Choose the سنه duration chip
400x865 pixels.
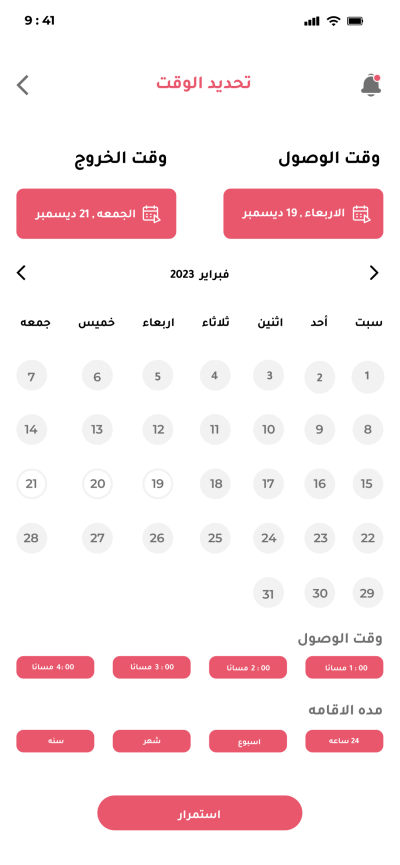pyautogui.click(x=55, y=741)
